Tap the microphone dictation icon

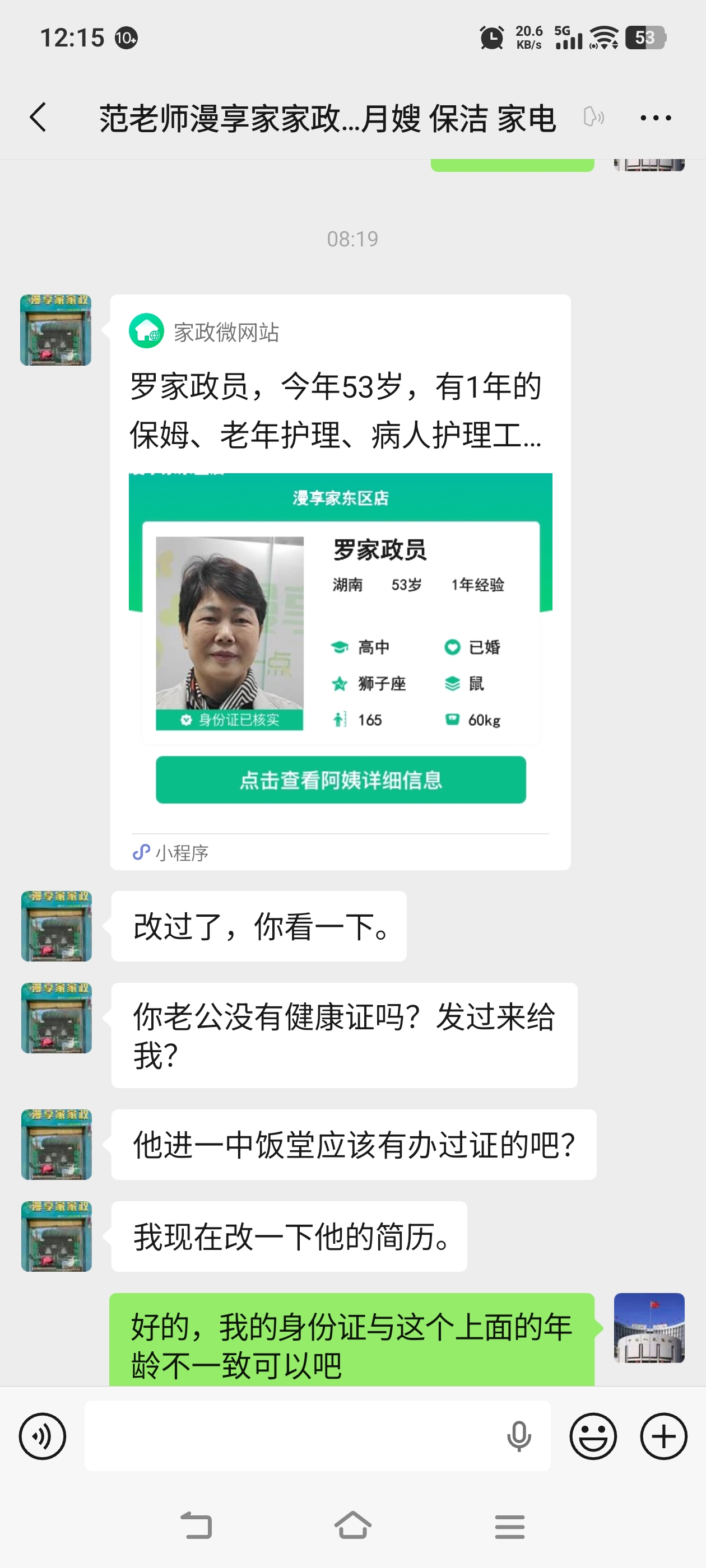(x=518, y=1436)
